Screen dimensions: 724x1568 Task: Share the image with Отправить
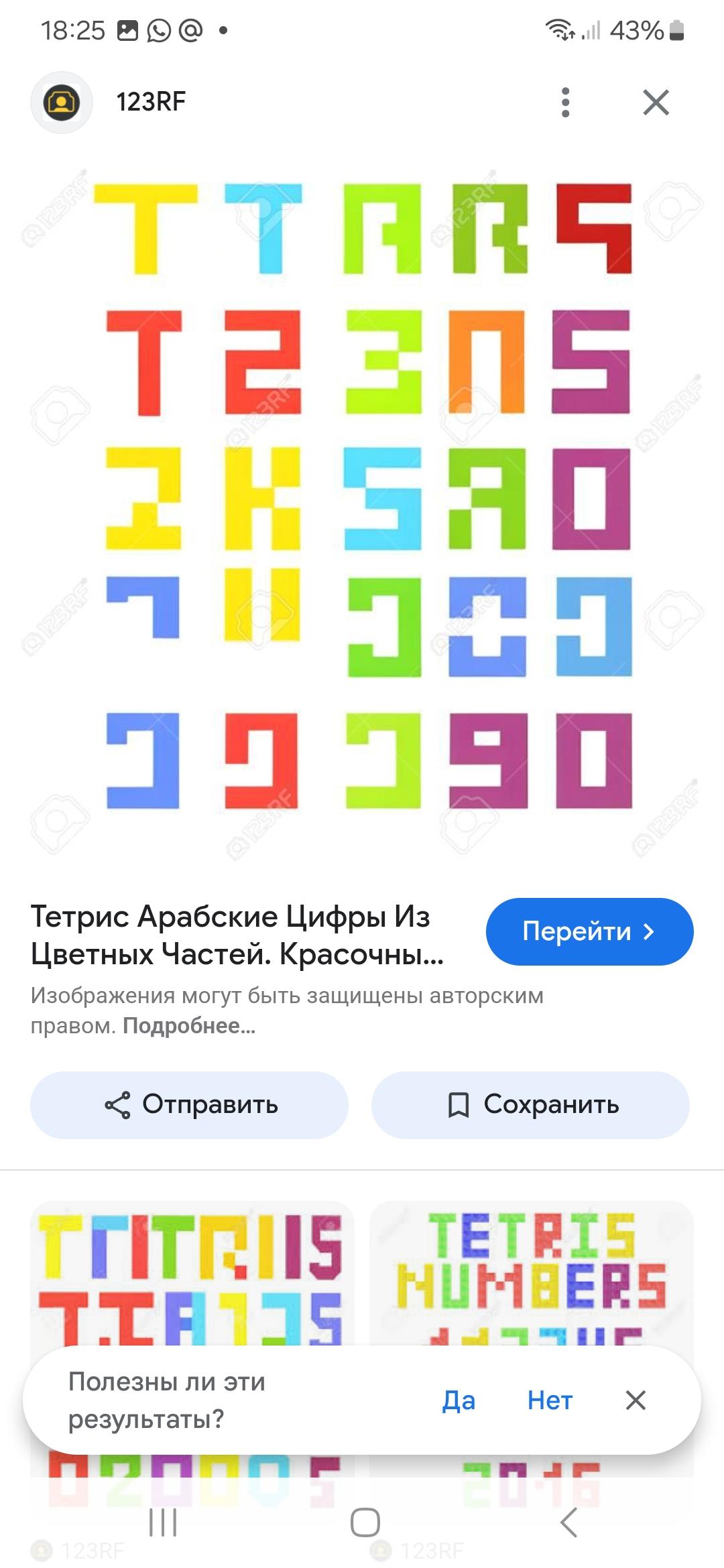(x=190, y=1105)
